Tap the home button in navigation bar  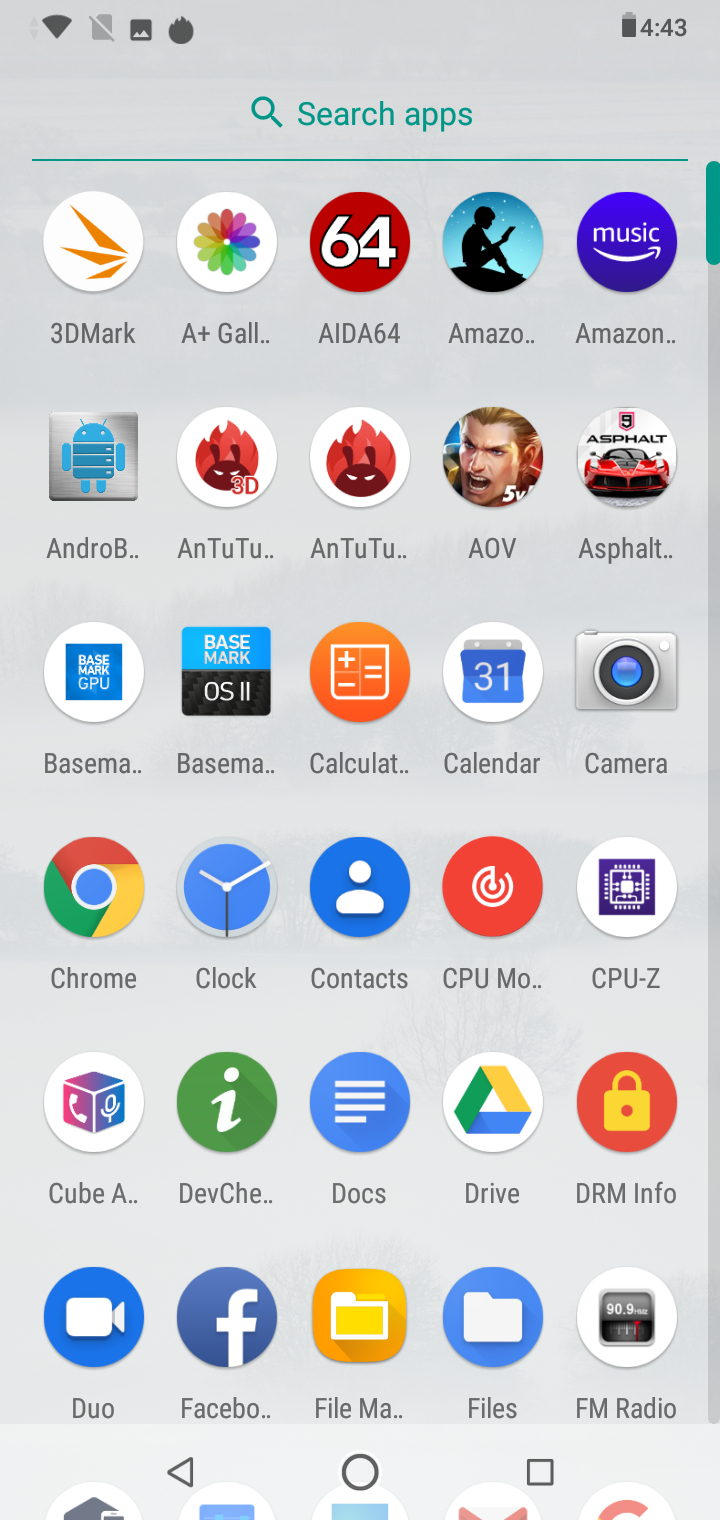[x=360, y=1472]
